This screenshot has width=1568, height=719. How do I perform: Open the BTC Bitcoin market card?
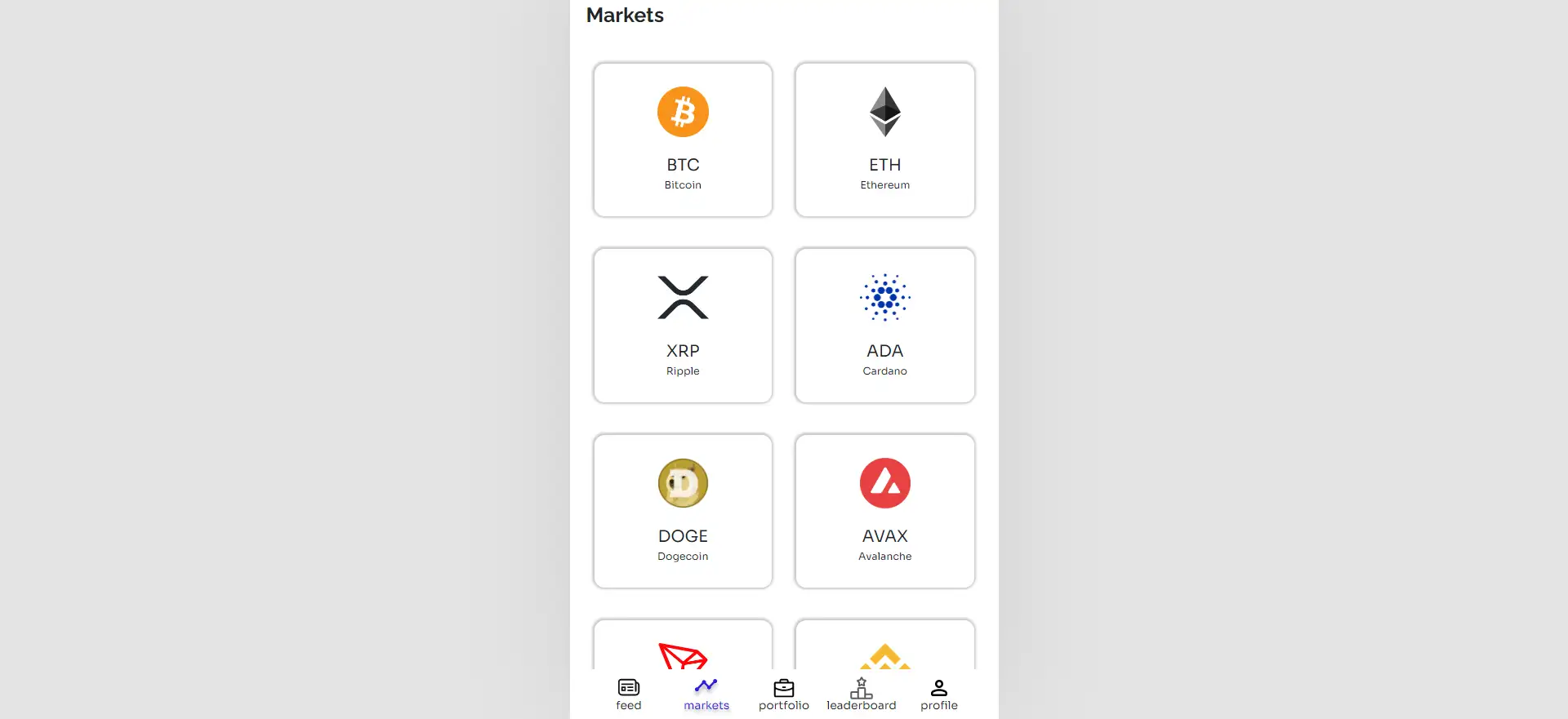pos(683,140)
